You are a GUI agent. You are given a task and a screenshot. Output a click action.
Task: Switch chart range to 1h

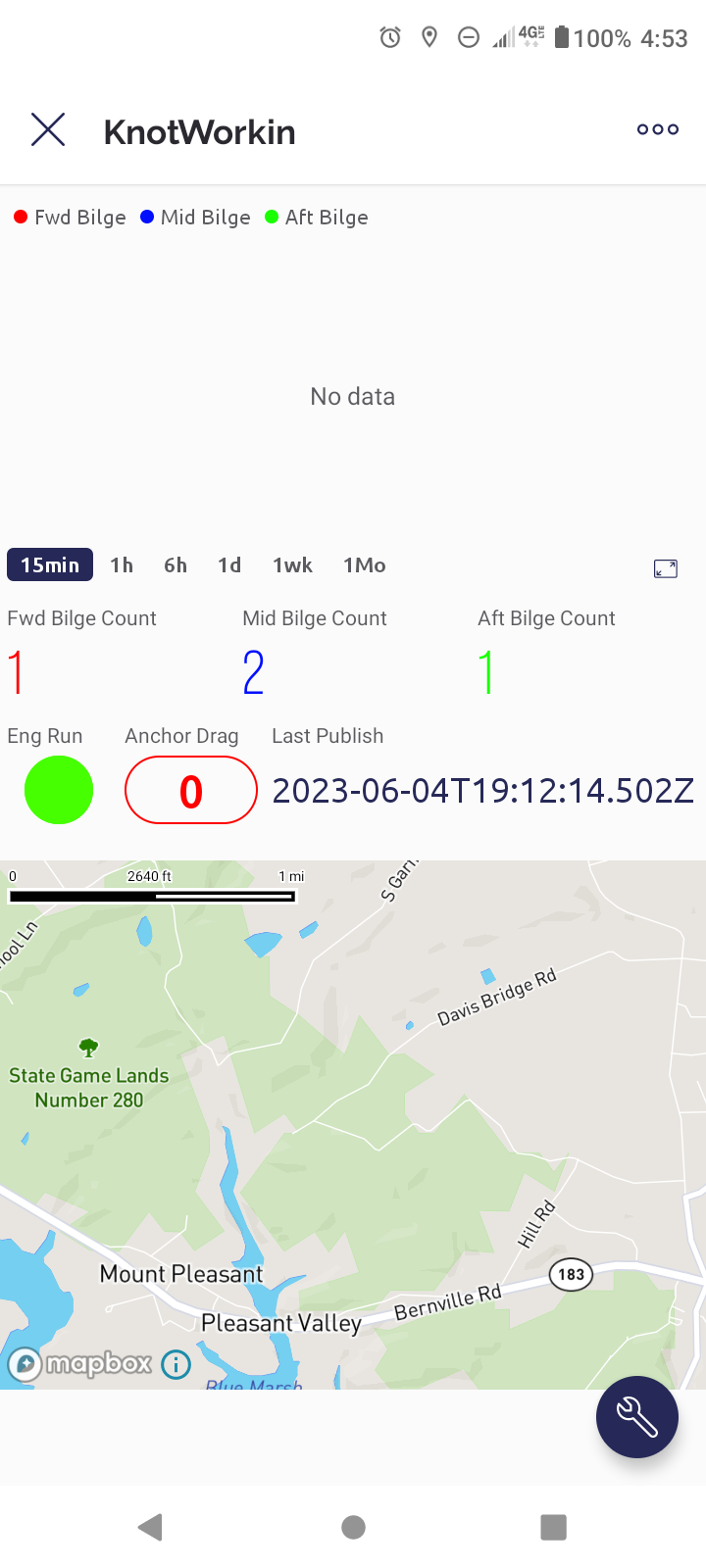coord(122,564)
